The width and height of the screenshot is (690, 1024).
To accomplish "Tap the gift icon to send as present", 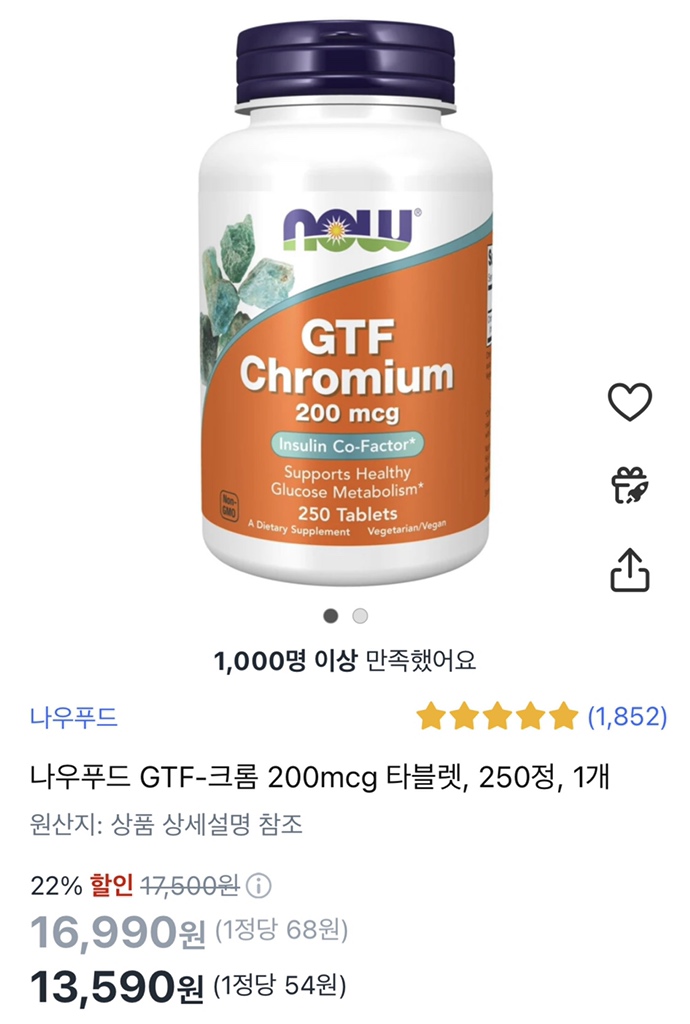I will pos(630,486).
